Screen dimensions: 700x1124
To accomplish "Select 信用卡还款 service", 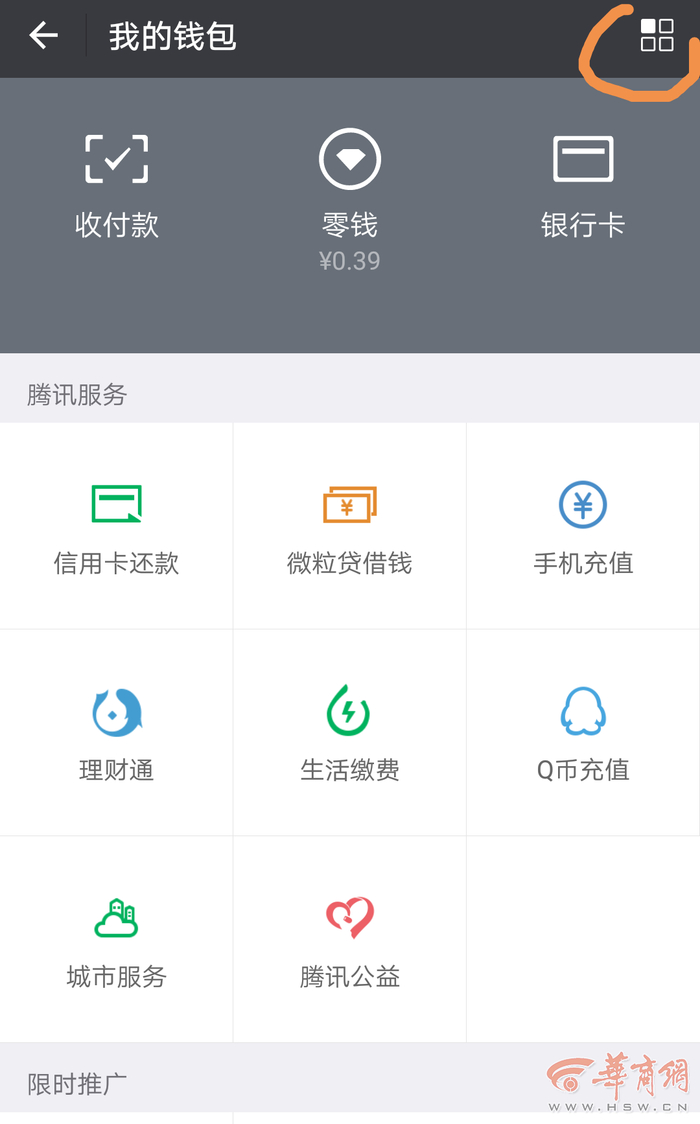I will pos(117,527).
